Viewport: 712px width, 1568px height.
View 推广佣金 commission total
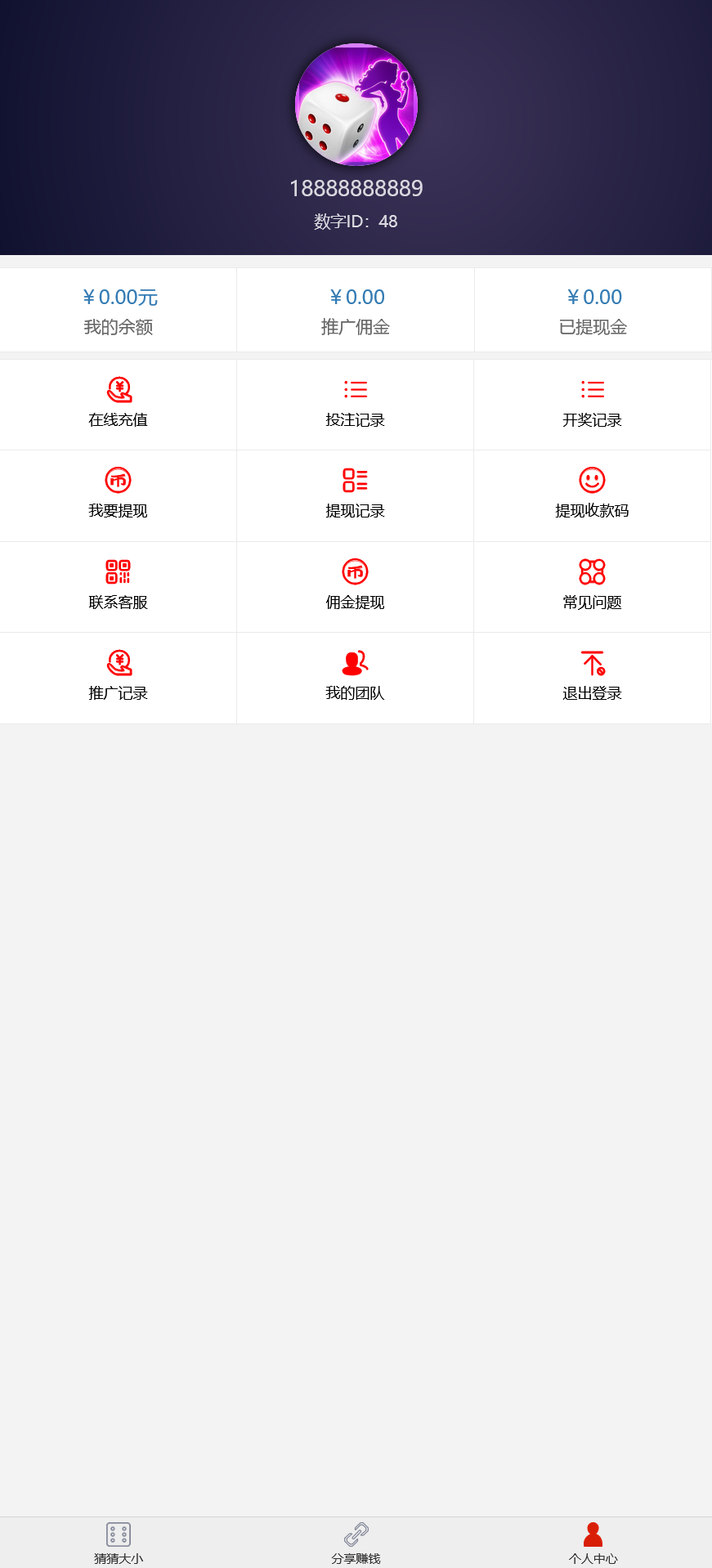356,311
